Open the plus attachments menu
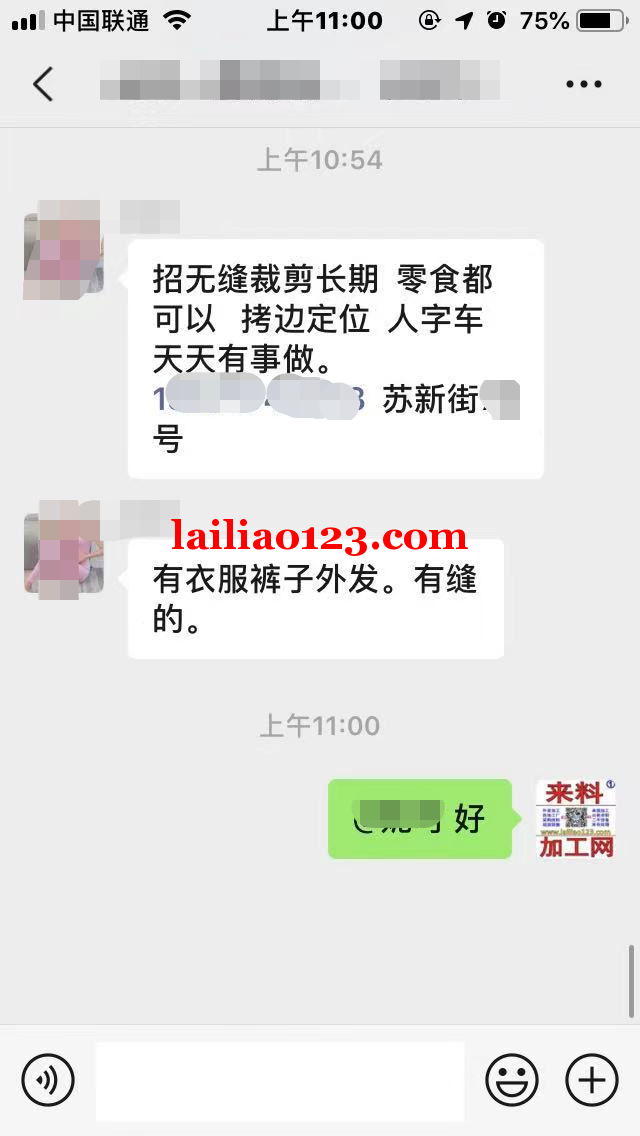This screenshot has height=1136, width=640. [x=592, y=1080]
